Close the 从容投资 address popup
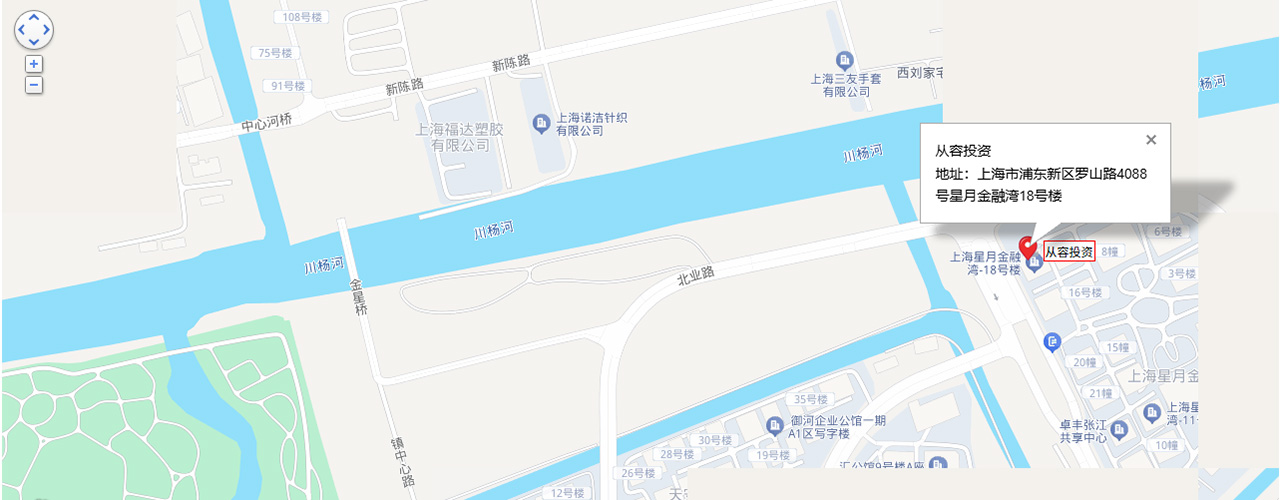Image resolution: width=1280 pixels, height=500 pixels. 1151,140
